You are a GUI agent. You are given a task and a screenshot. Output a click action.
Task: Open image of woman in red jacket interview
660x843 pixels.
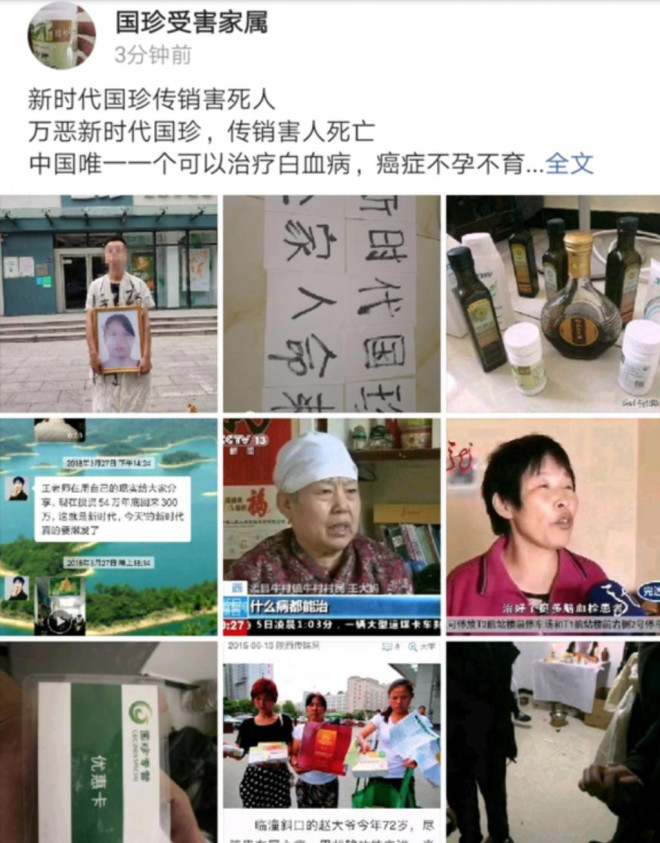(x=552, y=527)
